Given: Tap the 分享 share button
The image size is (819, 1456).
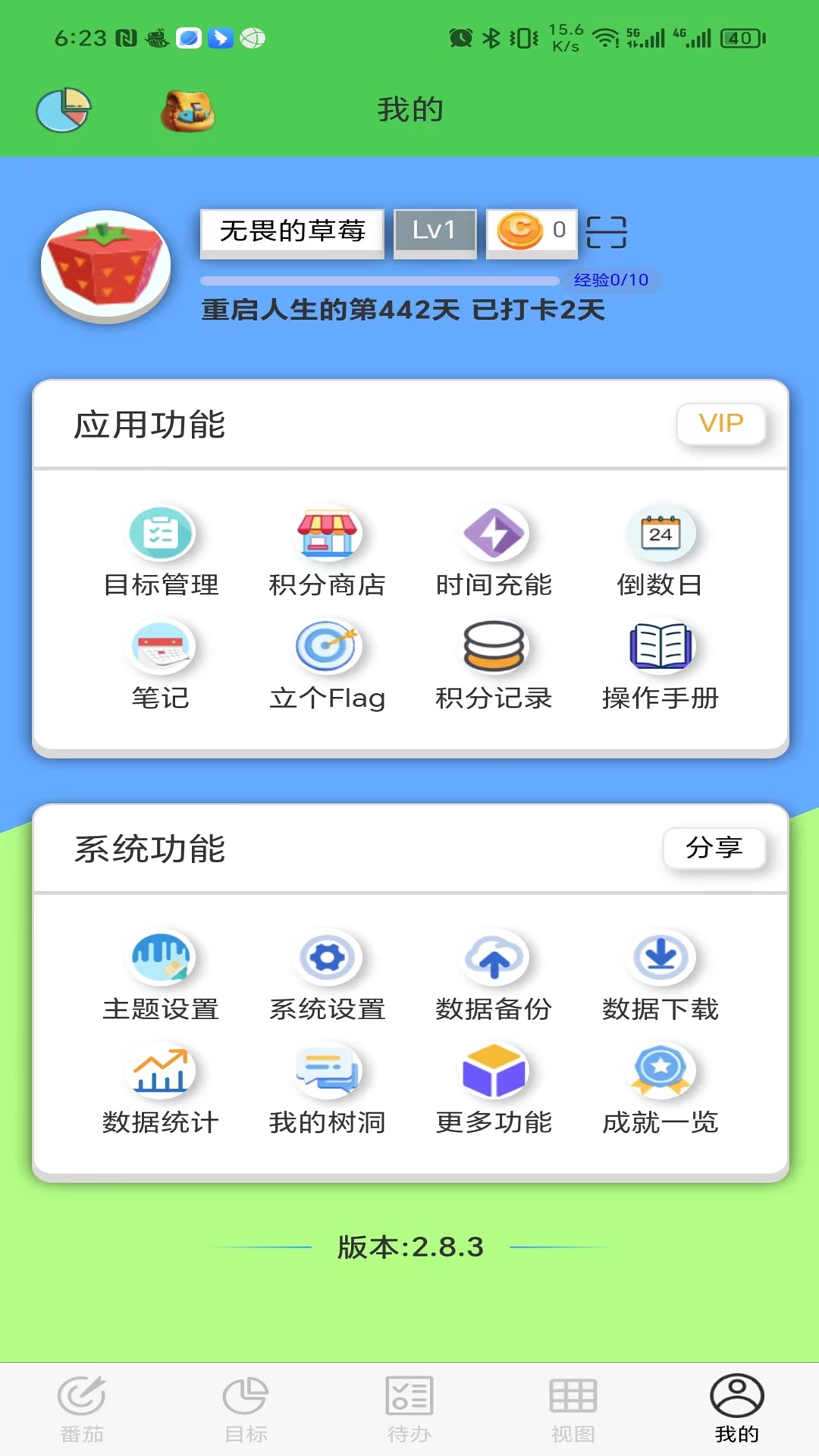Looking at the screenshot, I should [714, 849].
